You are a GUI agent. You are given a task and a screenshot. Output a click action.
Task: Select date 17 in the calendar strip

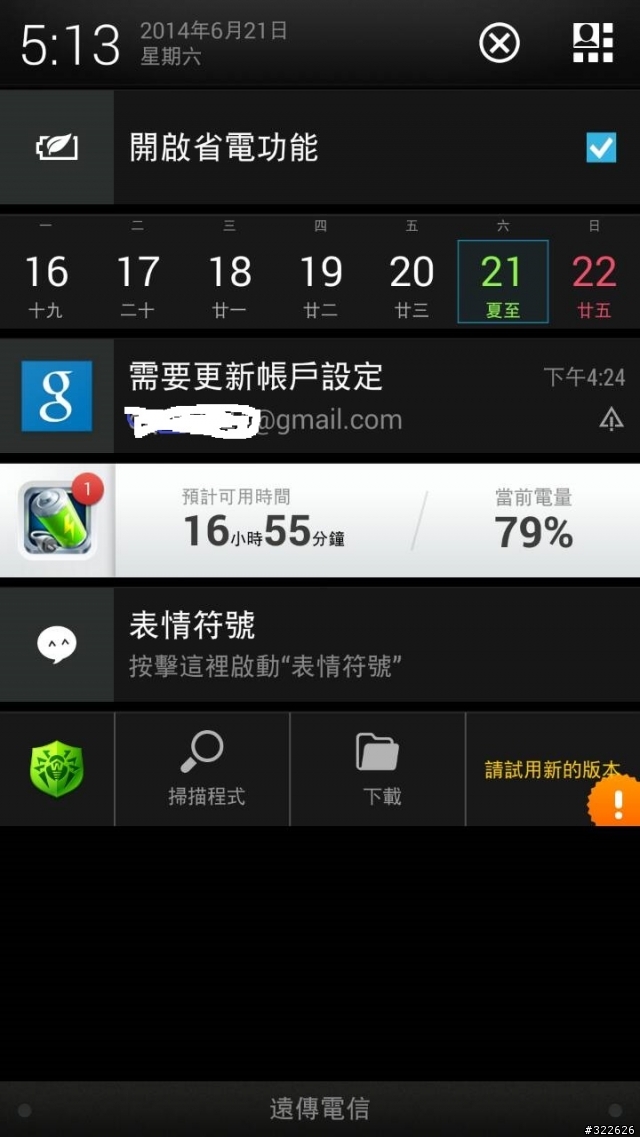tap(137, 281)
